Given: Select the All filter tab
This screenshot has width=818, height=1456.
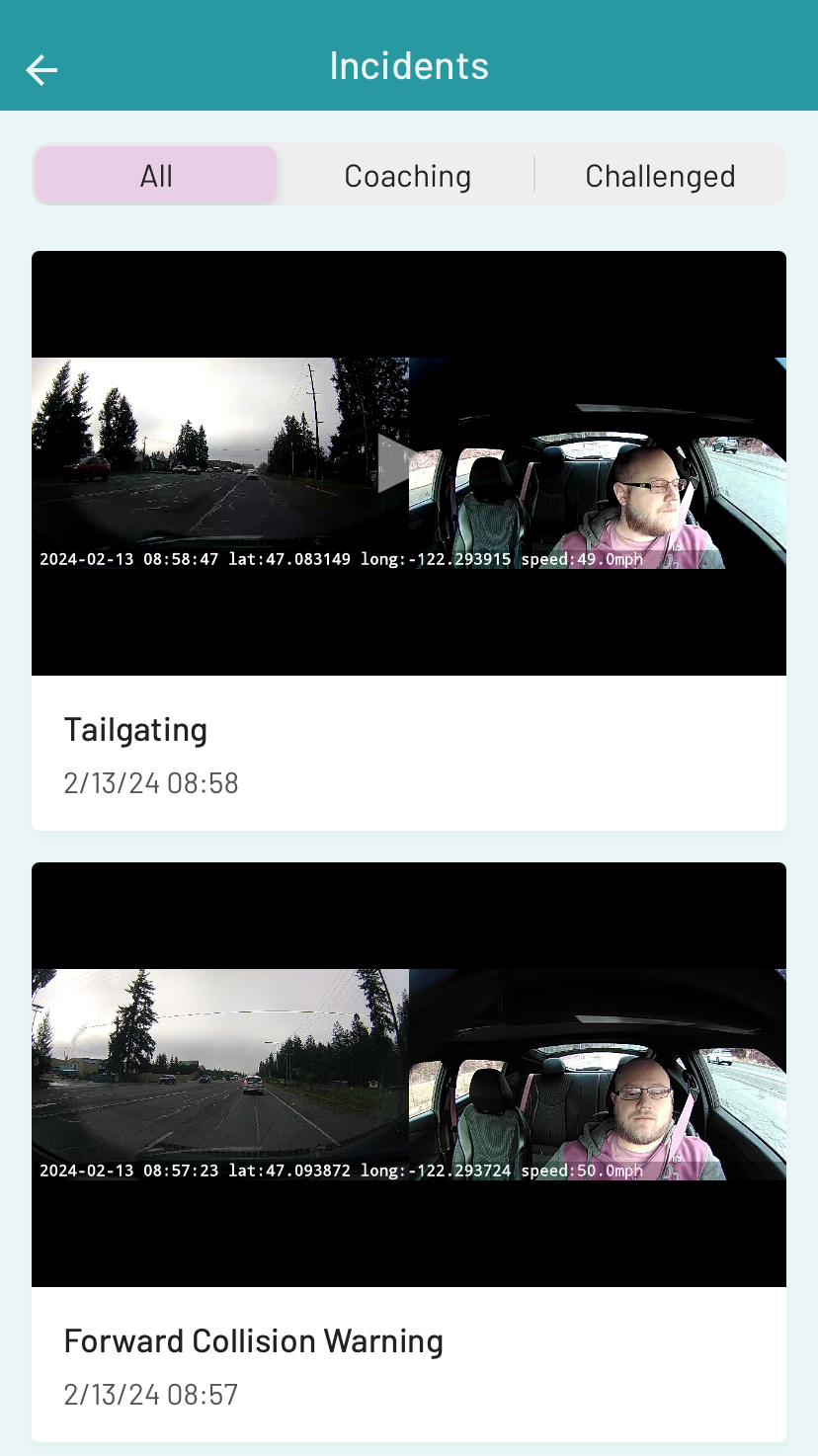Looking at the screenshot, I should 156,176.
